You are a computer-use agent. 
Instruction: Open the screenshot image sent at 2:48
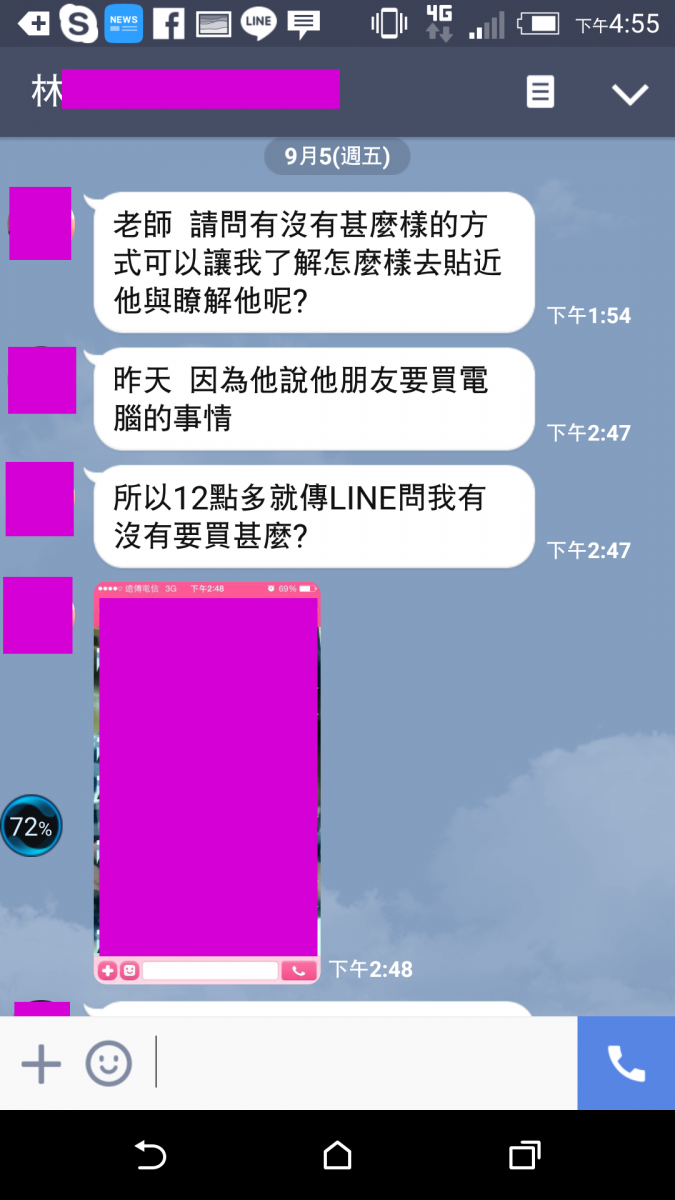point(207,782)
